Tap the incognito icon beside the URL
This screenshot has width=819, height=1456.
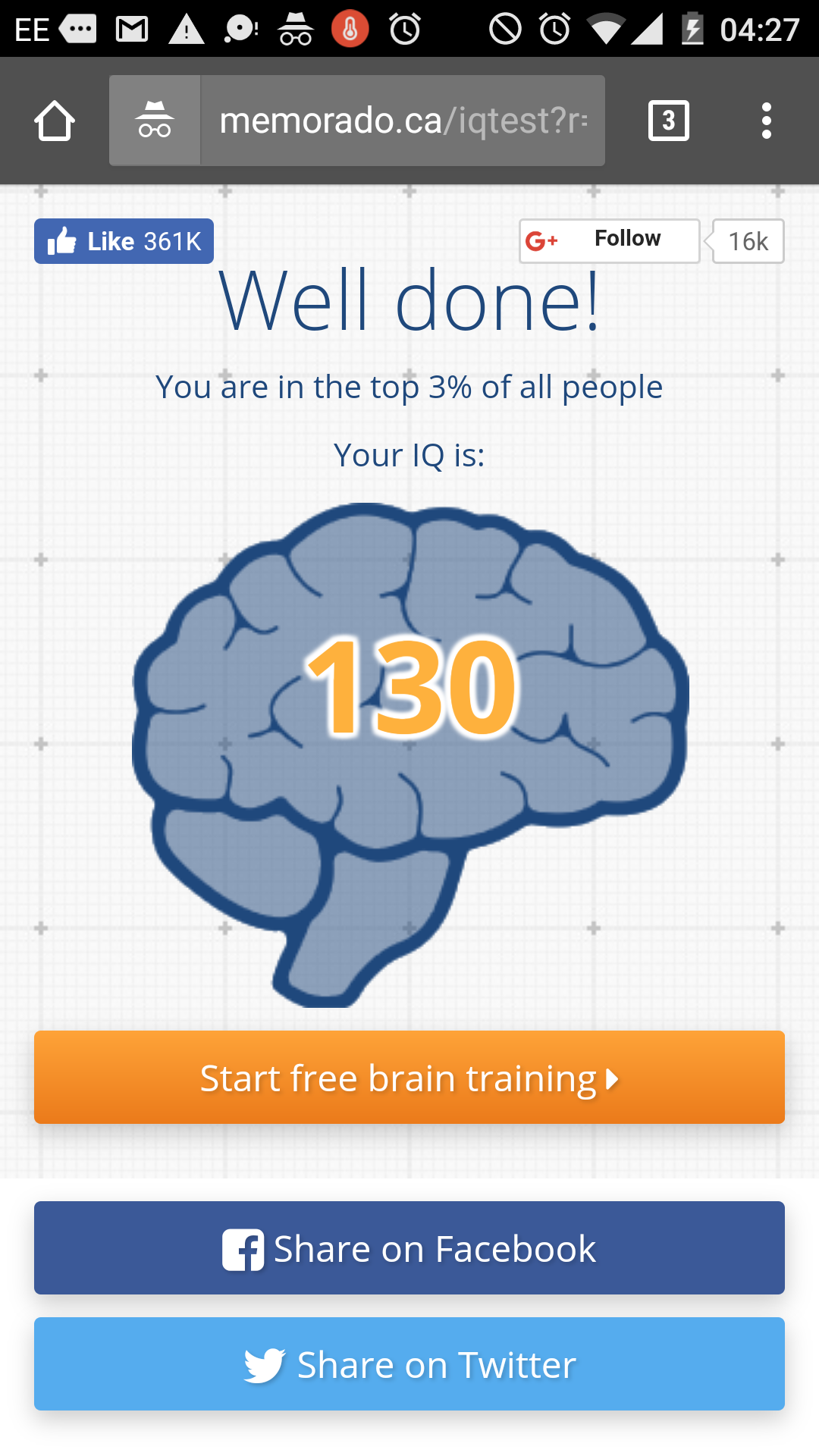(x=155, y=121)
